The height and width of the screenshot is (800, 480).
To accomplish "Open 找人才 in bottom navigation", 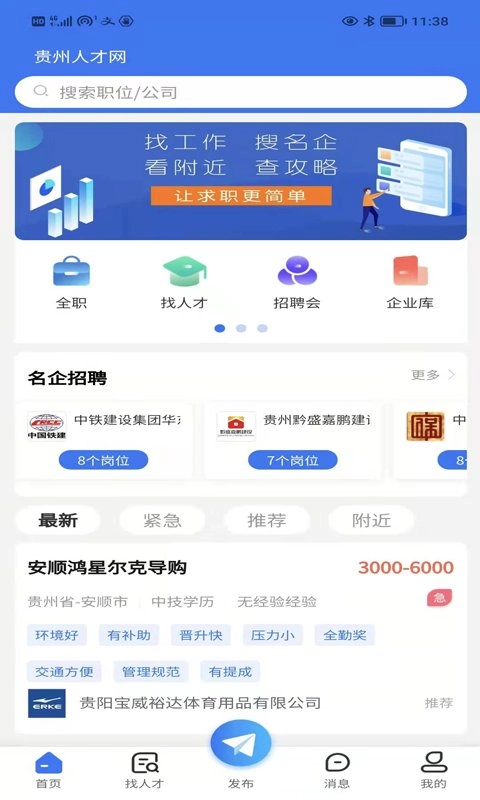I will coord(144,770).
